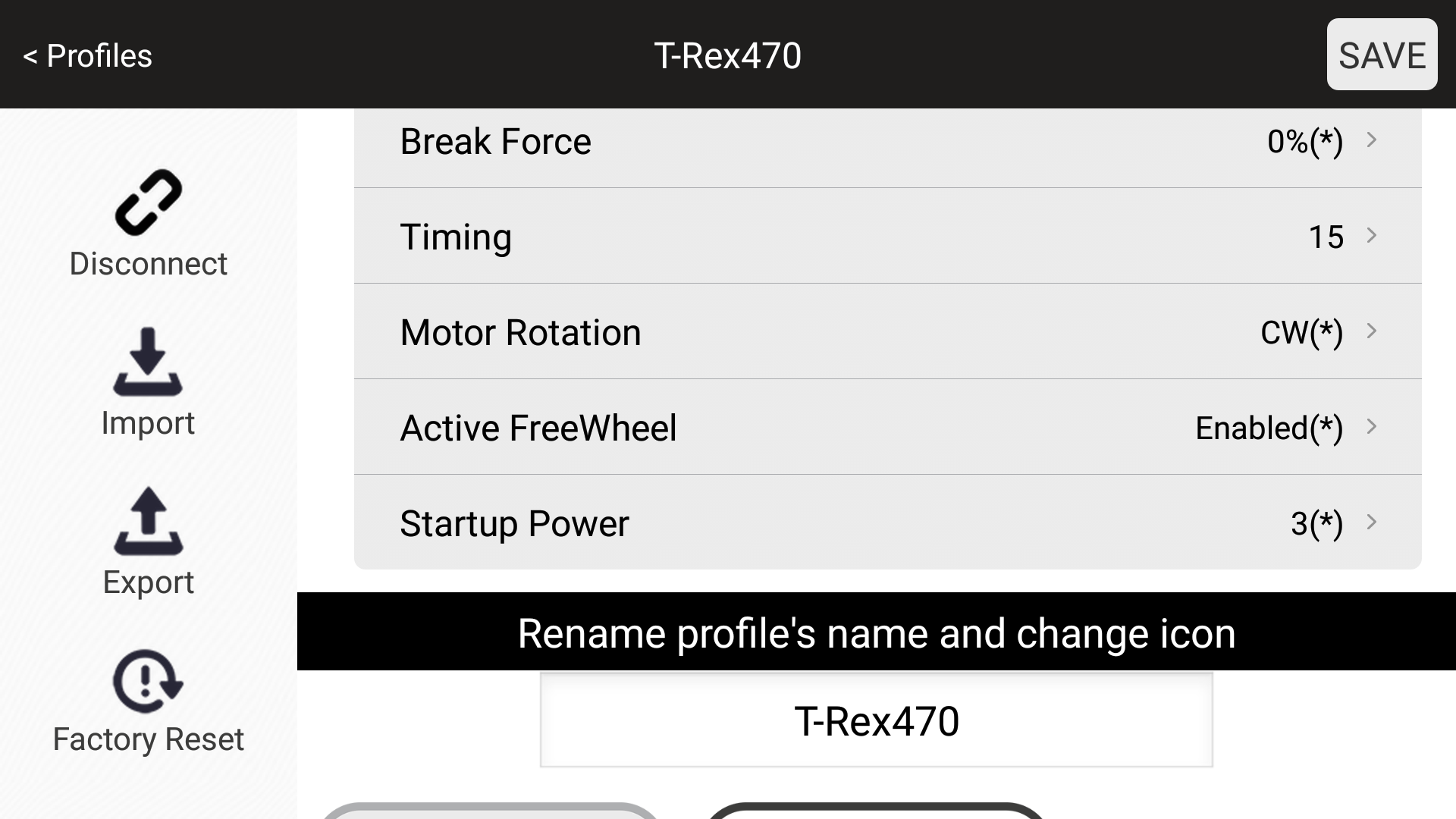The width and height of the screenshot is (1456, 819).
Task: Export the current profile
Action: coord(148,541)
